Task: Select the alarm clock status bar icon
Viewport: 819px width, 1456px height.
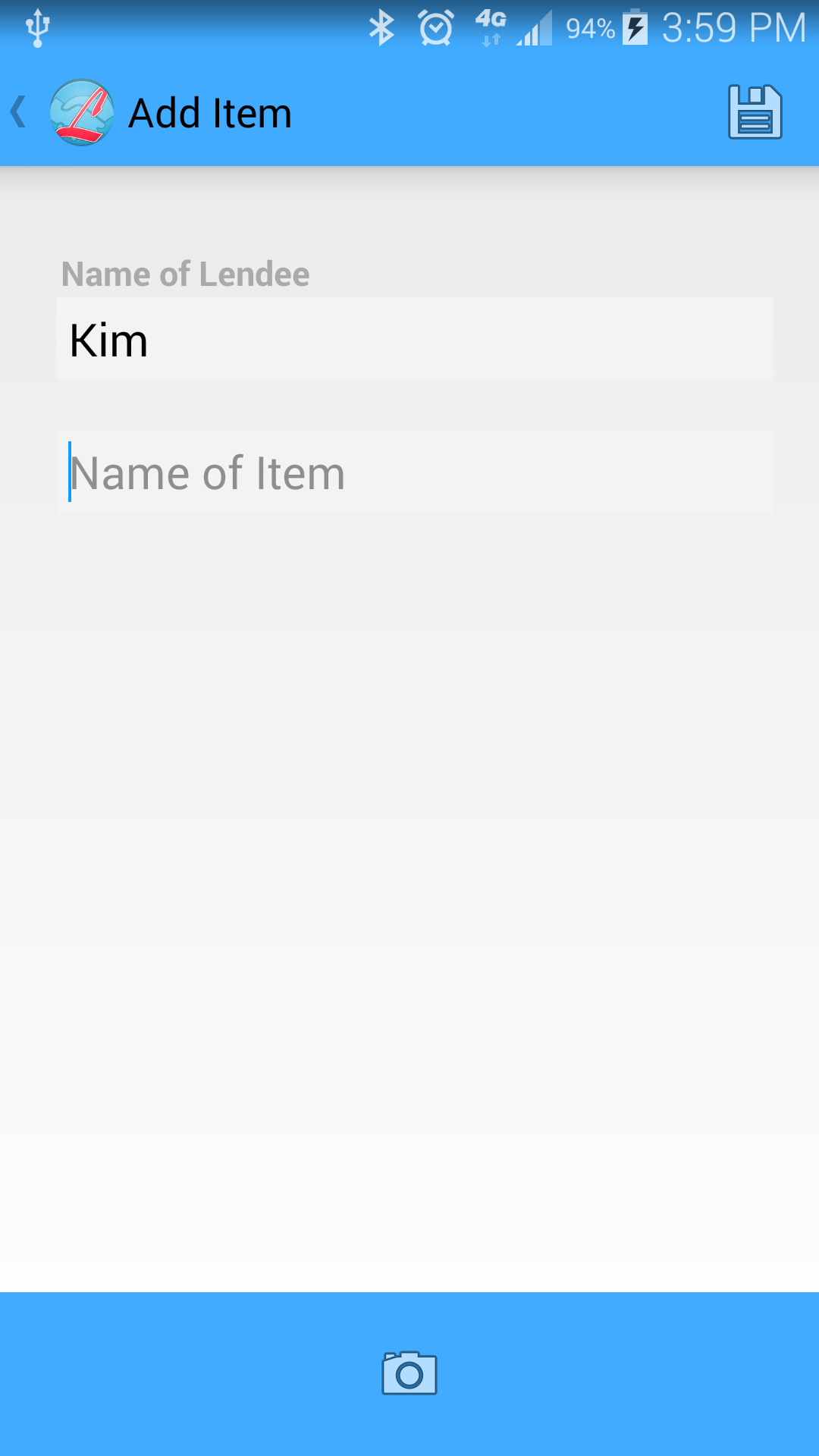Action: click(x=435, y=27)
